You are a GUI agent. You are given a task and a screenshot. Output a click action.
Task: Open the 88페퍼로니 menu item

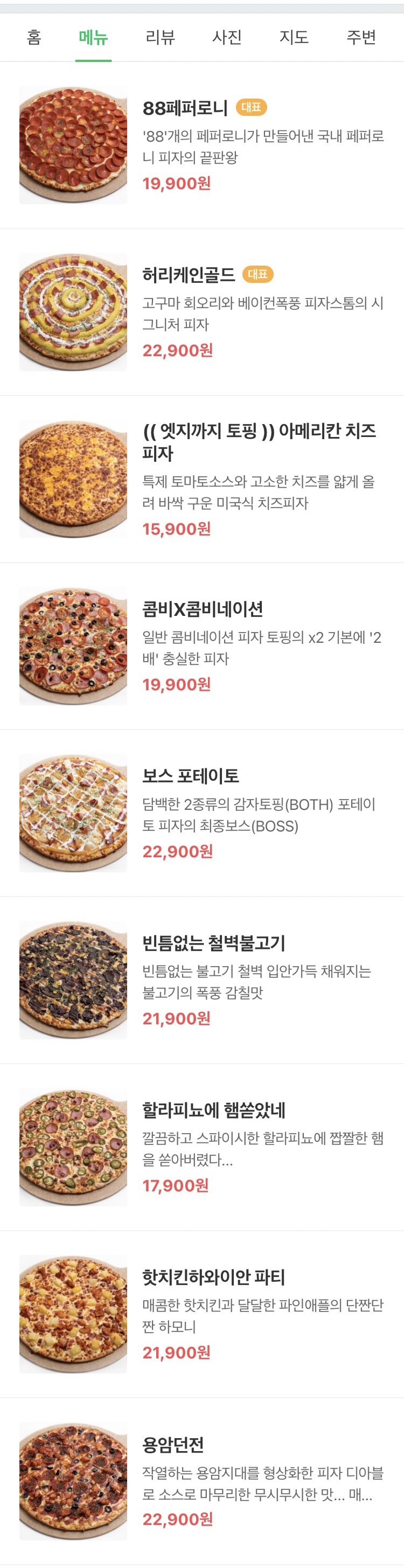[185, 108]
